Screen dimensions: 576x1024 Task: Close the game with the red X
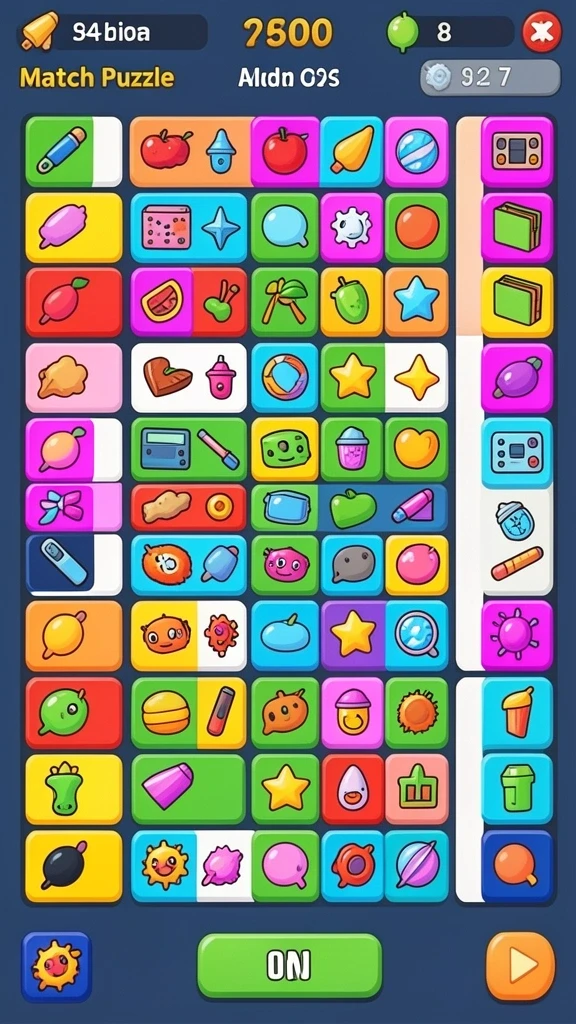coord(541,31)
